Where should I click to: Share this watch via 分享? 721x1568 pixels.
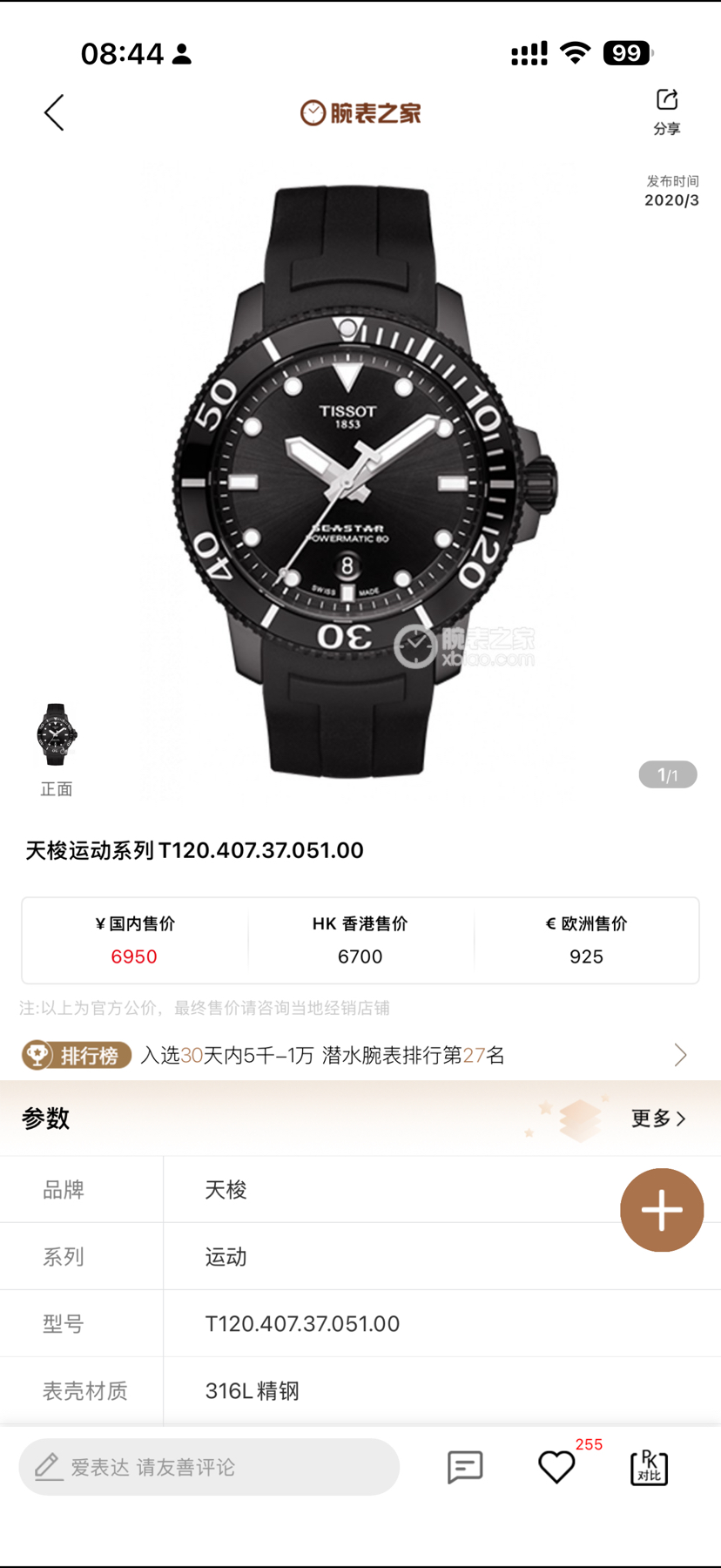pos(667,112)
